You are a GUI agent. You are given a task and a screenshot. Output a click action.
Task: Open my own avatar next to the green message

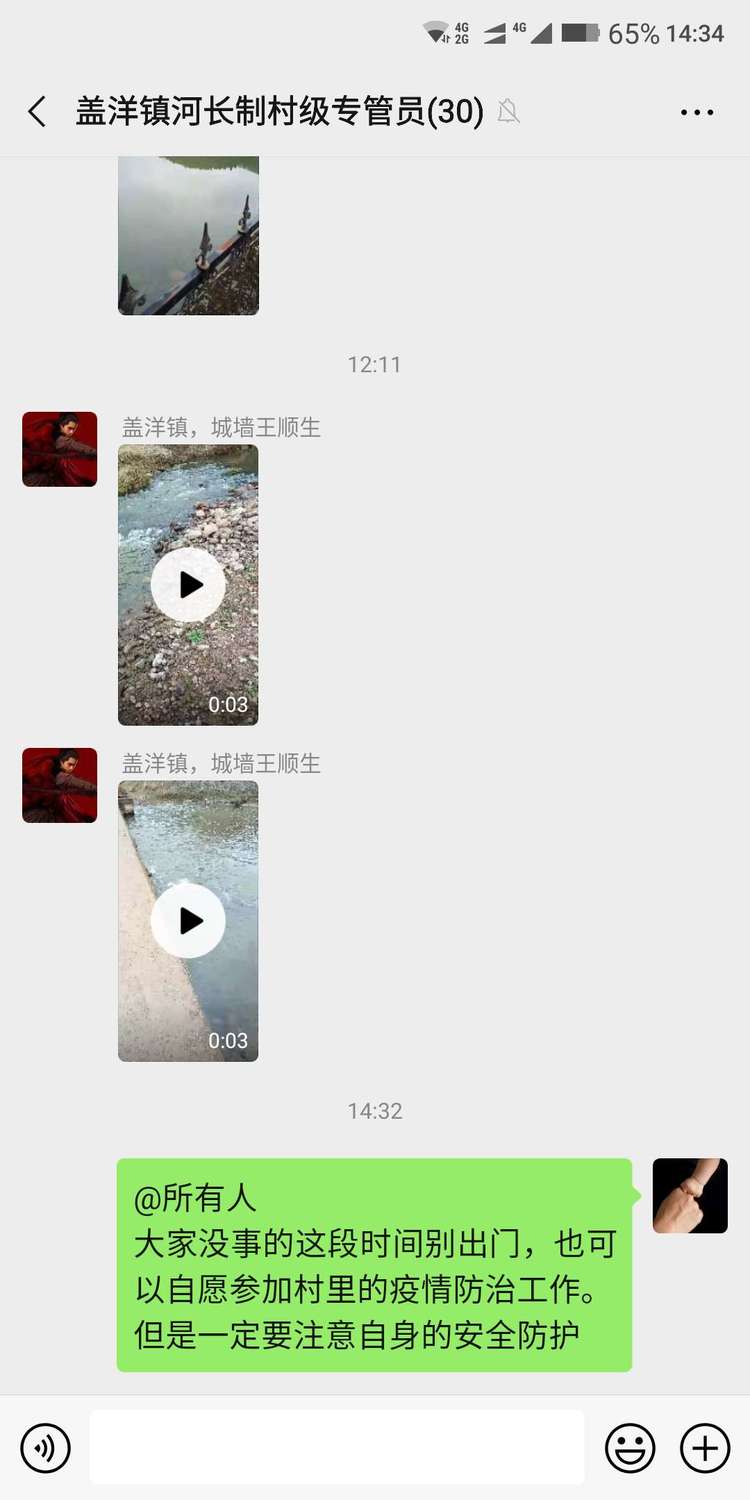click(x=690, y=1196)
